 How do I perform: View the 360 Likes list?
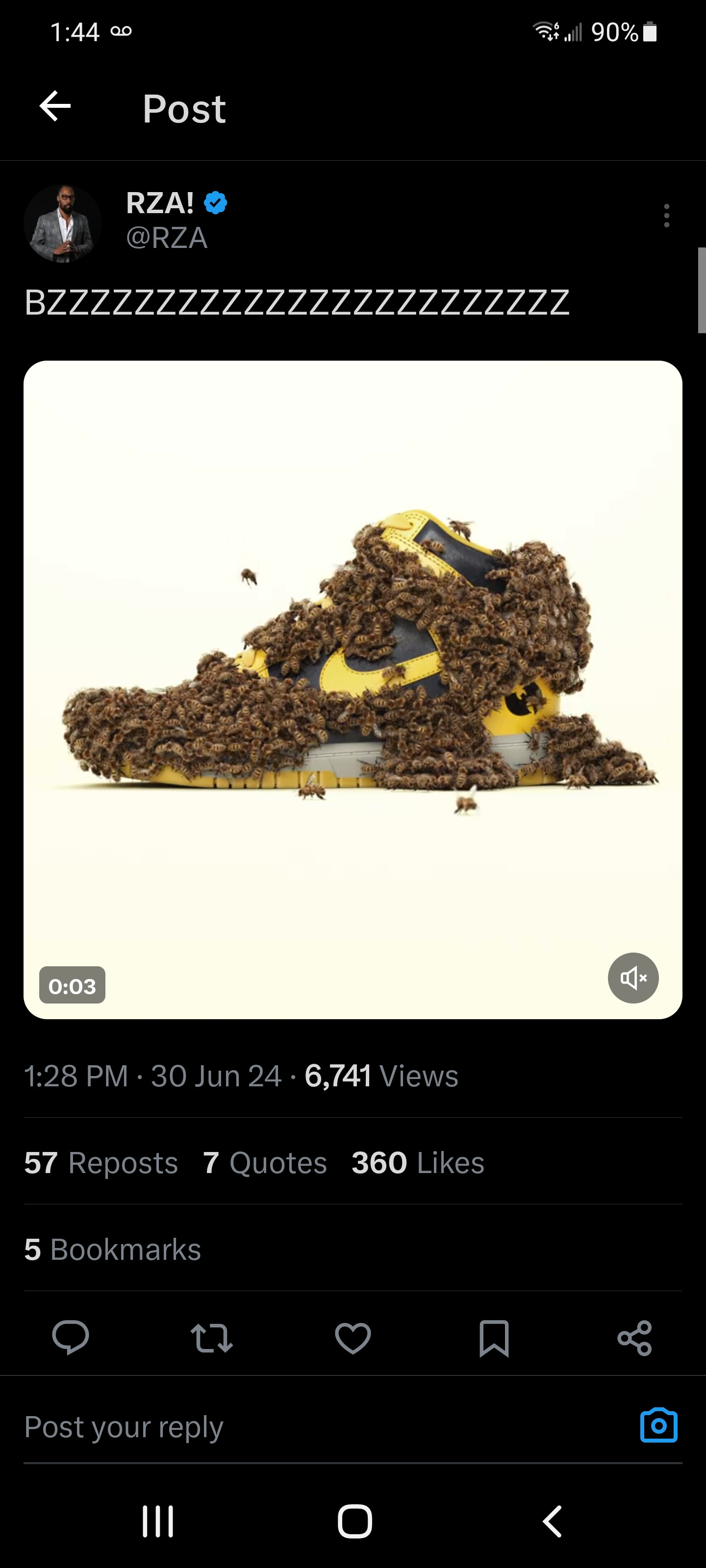pos(418,1163)
